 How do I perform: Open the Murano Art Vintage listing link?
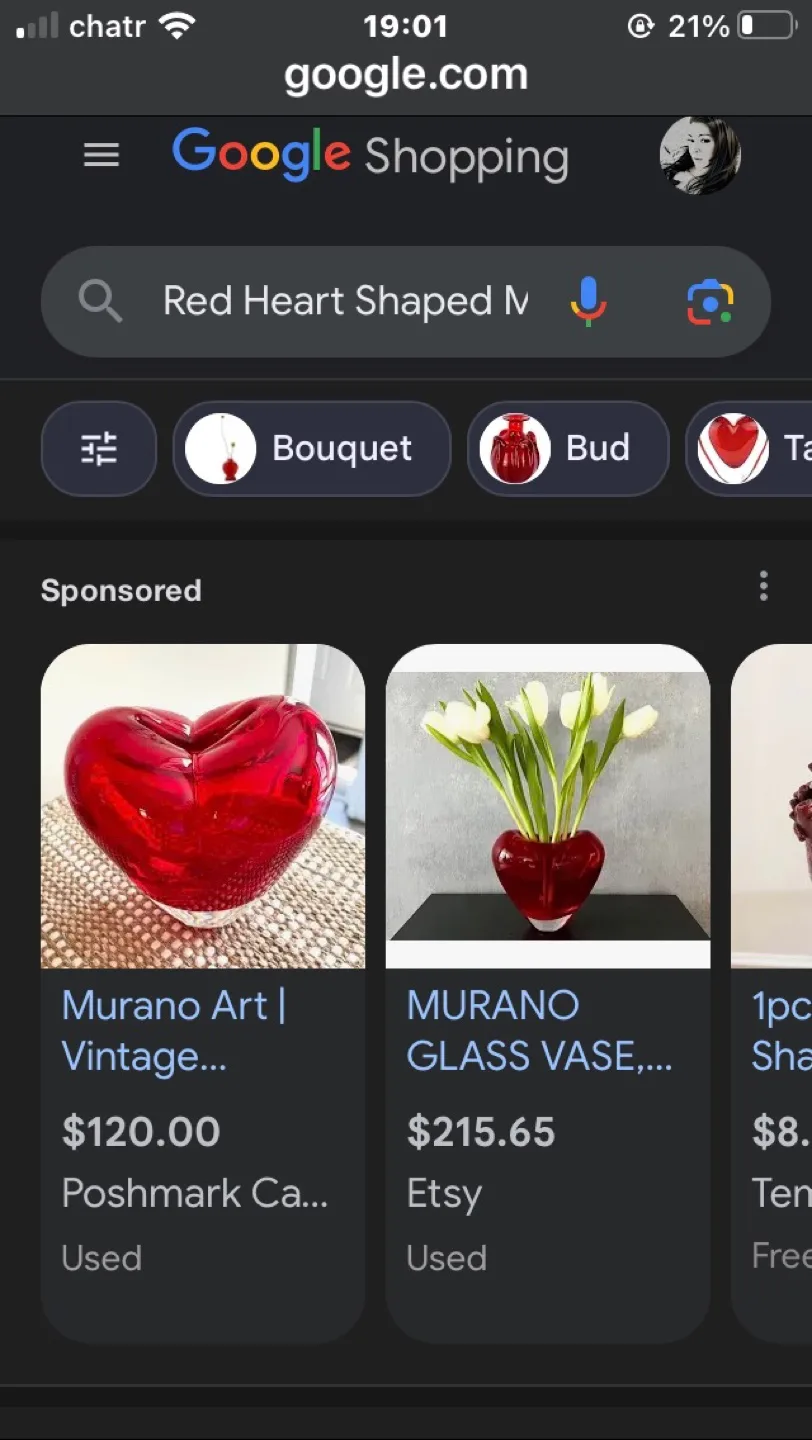(x=174, y=1030)
